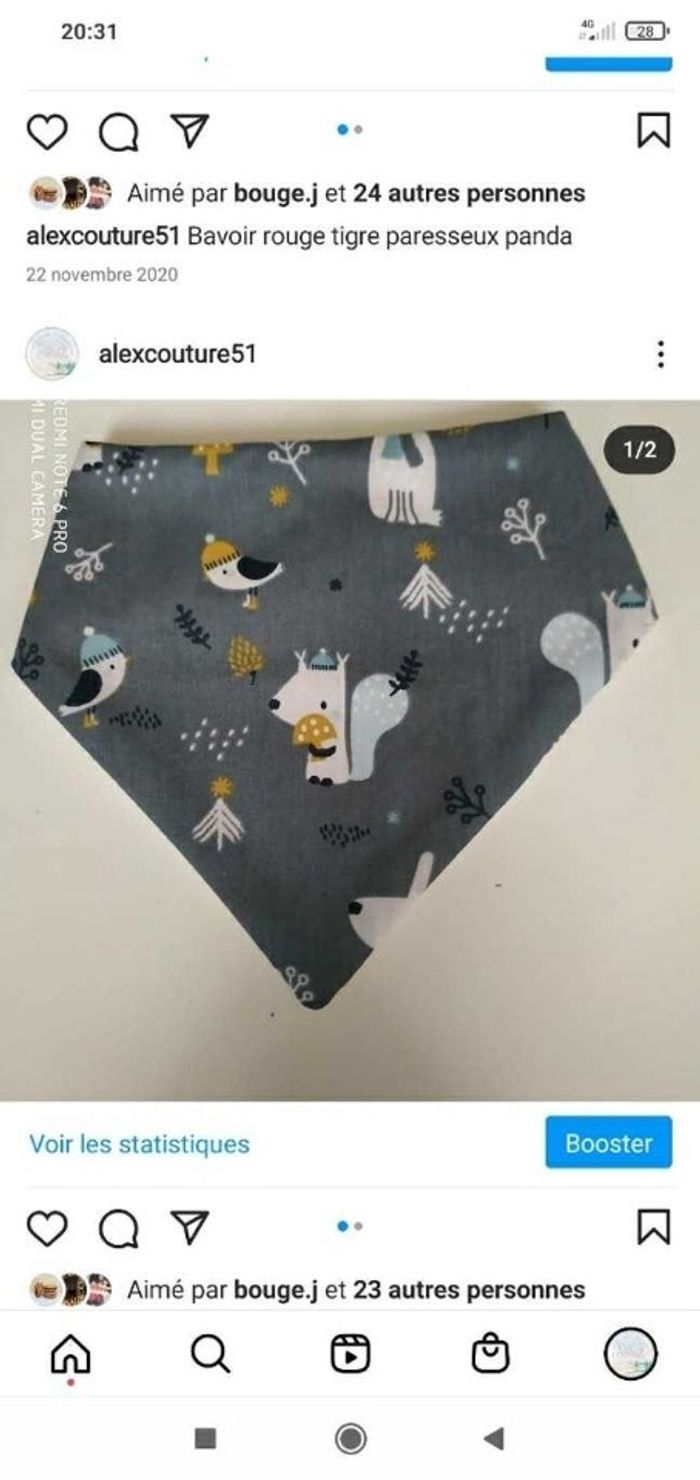
Task: Like the Bavoir rouge tigre post
Action: point(47,131)
